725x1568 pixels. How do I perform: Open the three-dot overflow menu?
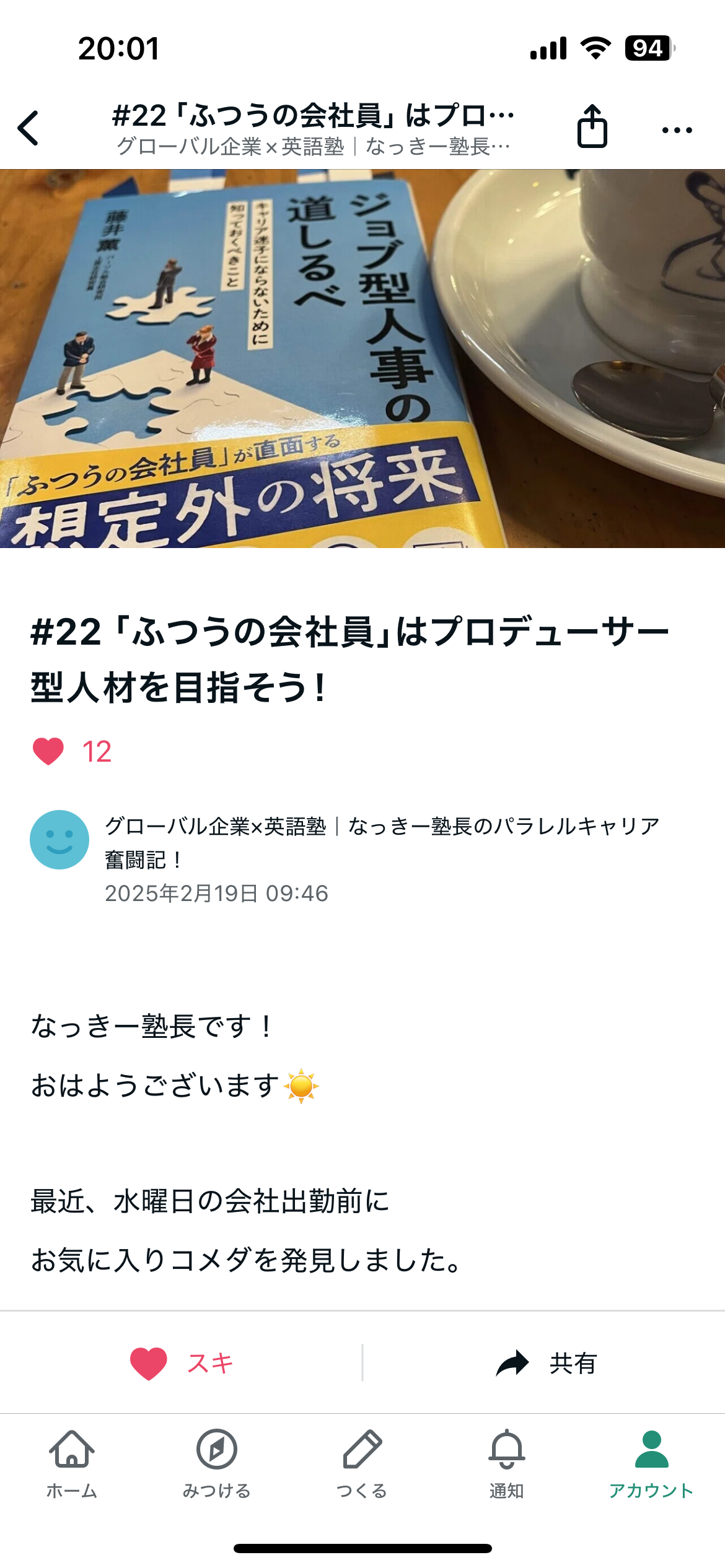point(677,130)
